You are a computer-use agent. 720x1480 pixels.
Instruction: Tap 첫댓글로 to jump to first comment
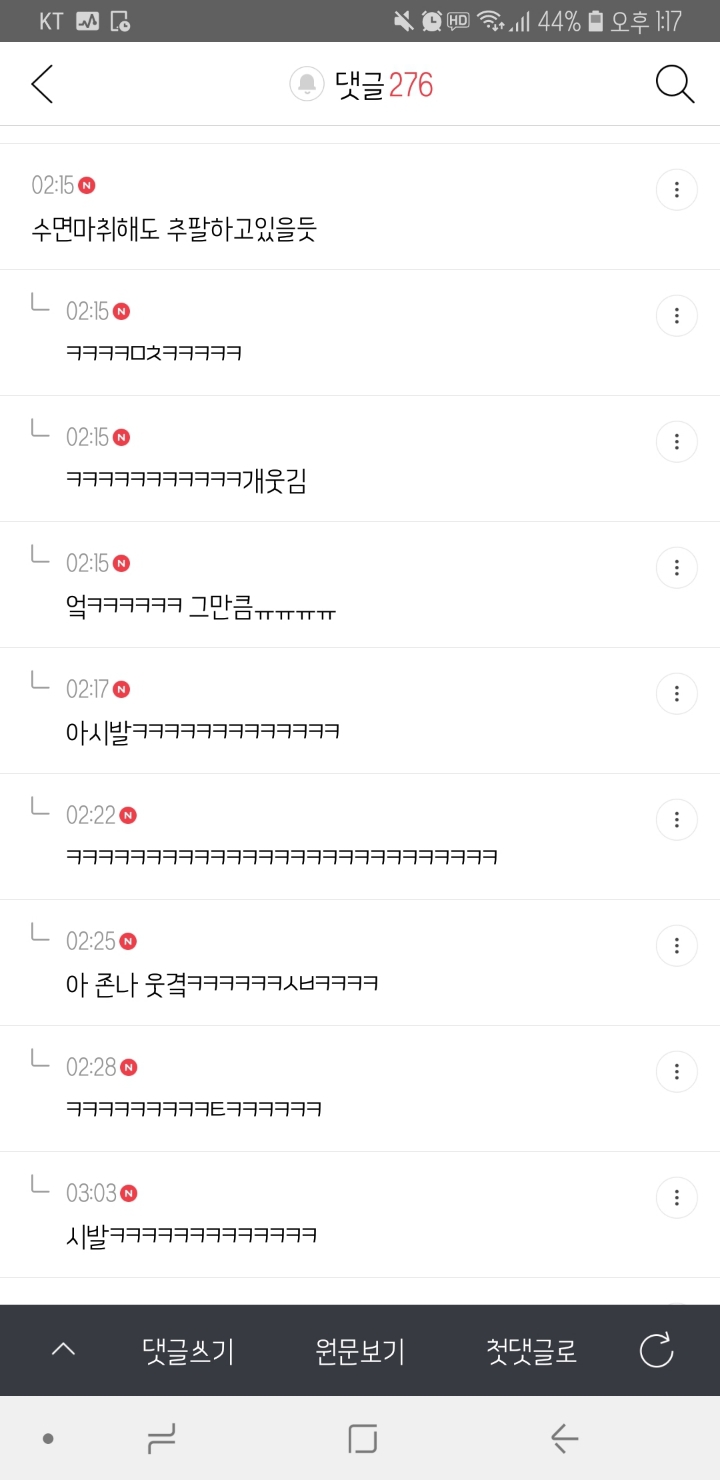pyautogui.click(x=531, y=1349)
